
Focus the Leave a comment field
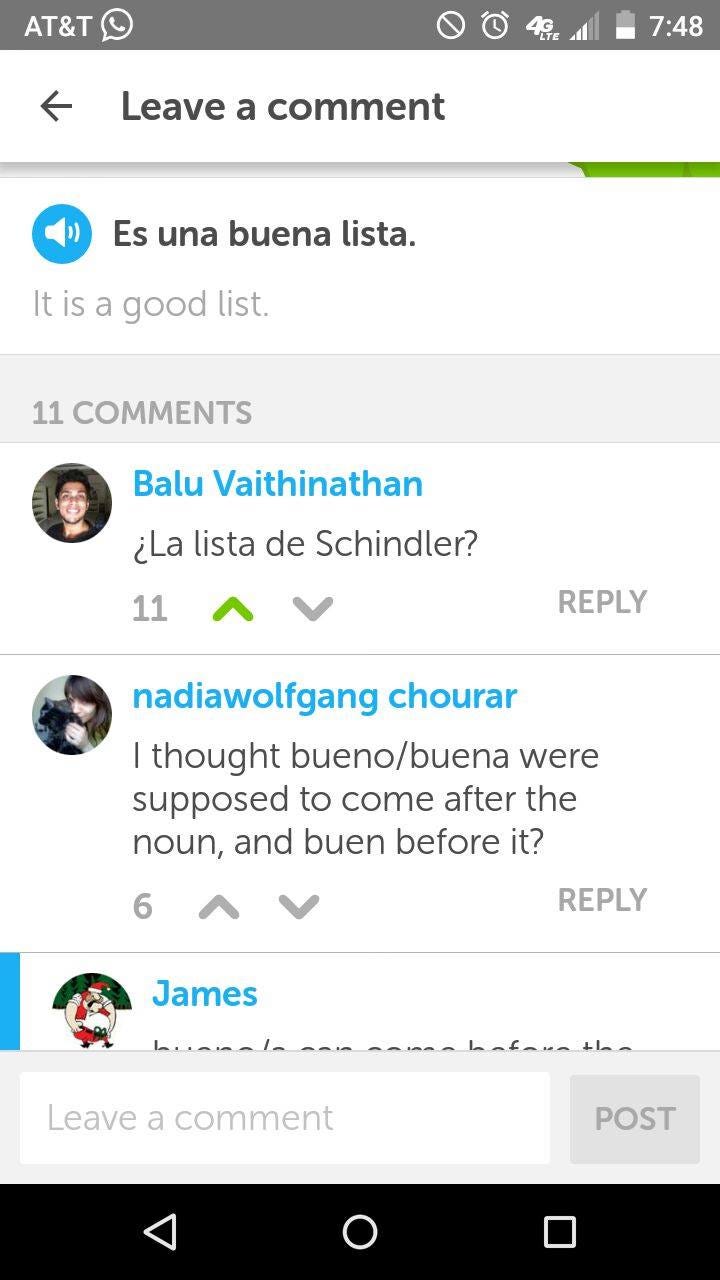(285, 1118)
